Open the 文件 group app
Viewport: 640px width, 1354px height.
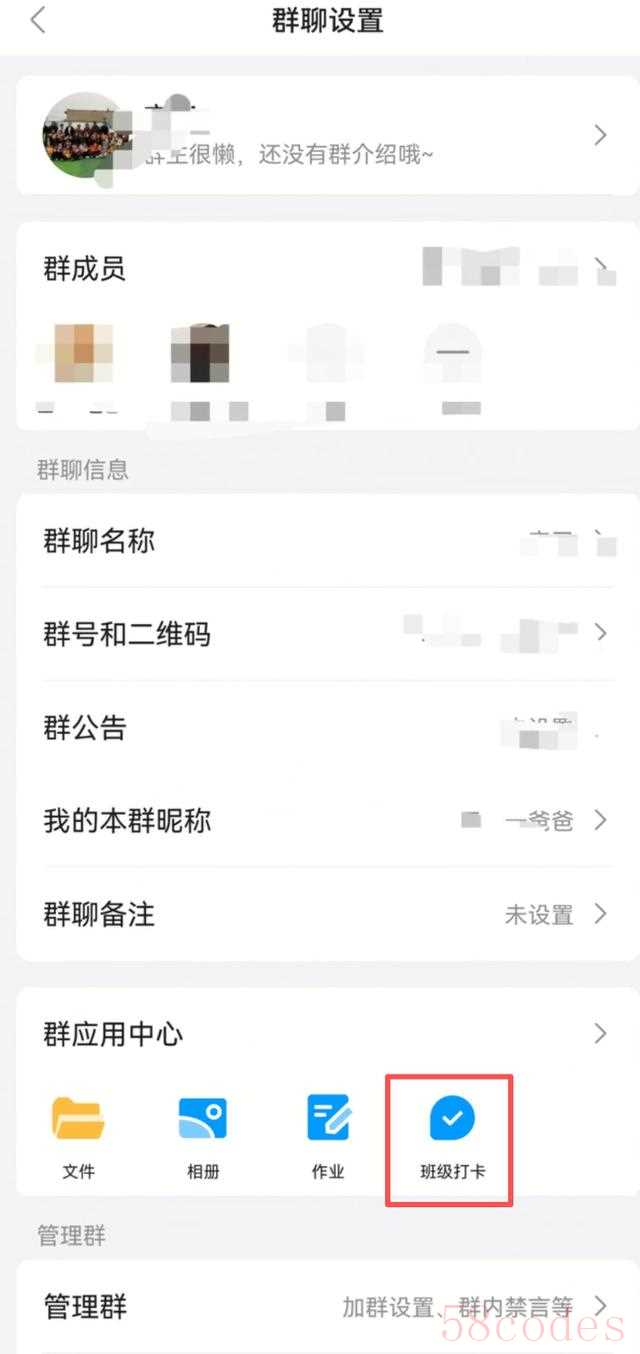[x=78, y=1134]
